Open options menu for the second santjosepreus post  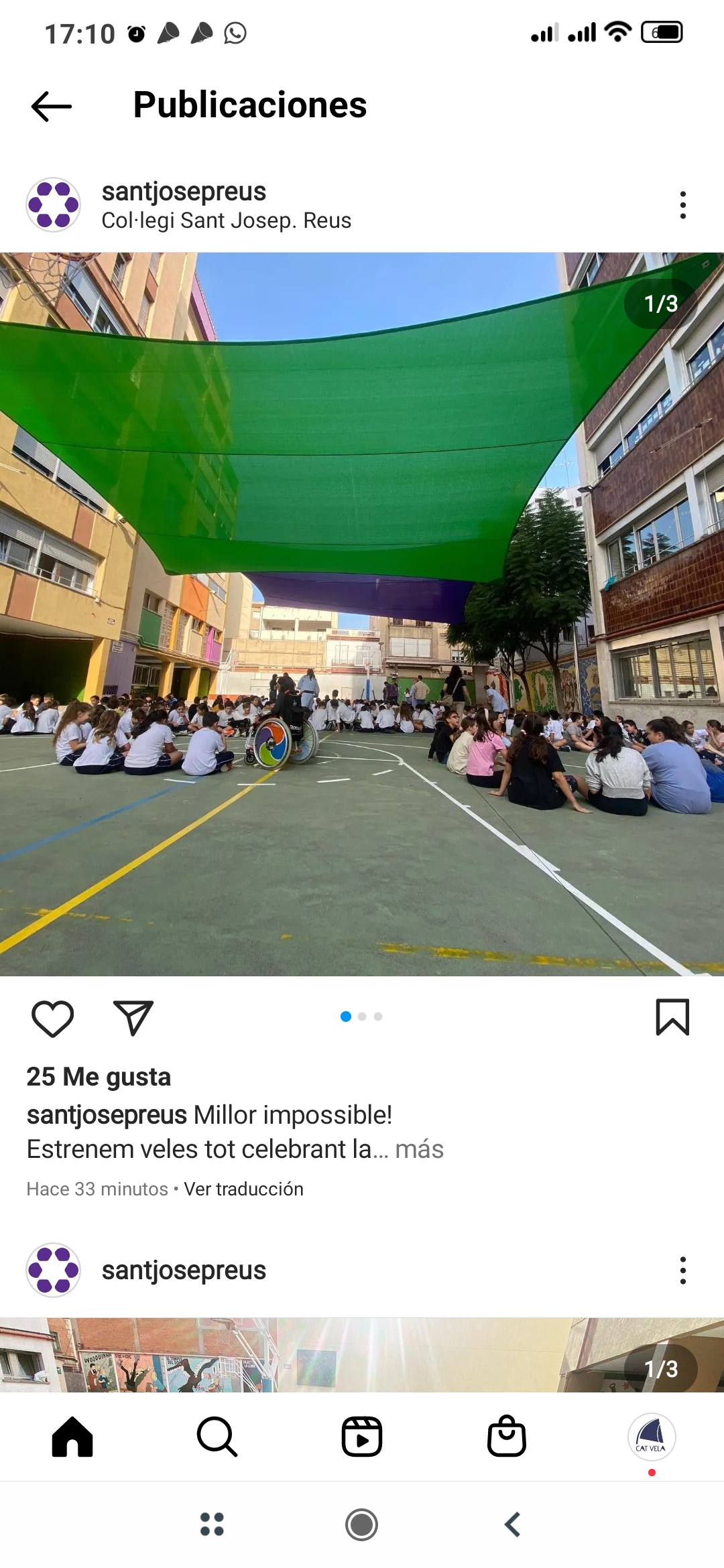click(682, 1270)
